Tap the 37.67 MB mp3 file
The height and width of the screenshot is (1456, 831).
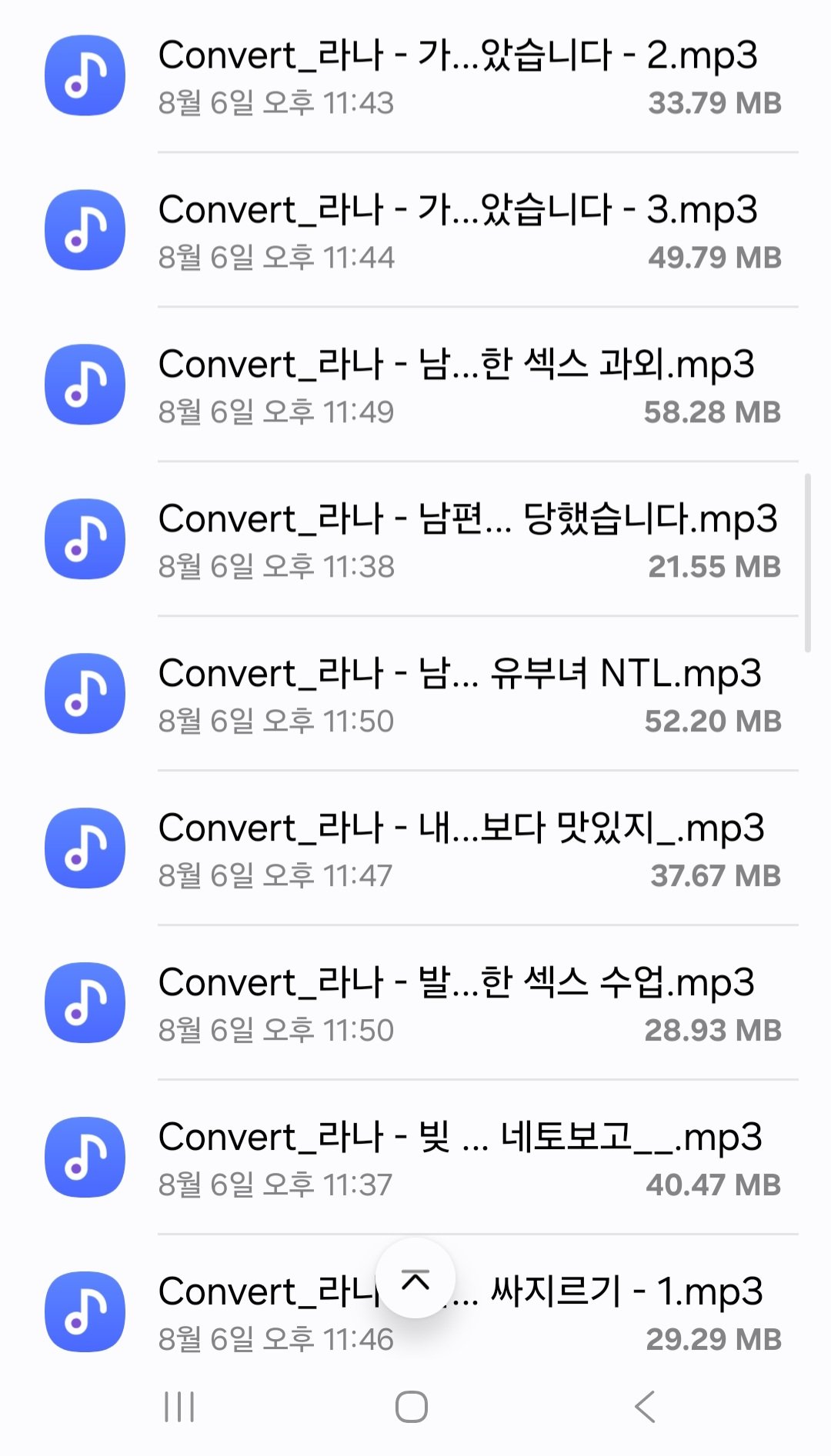pyautogui.click(x=458, y=848)
